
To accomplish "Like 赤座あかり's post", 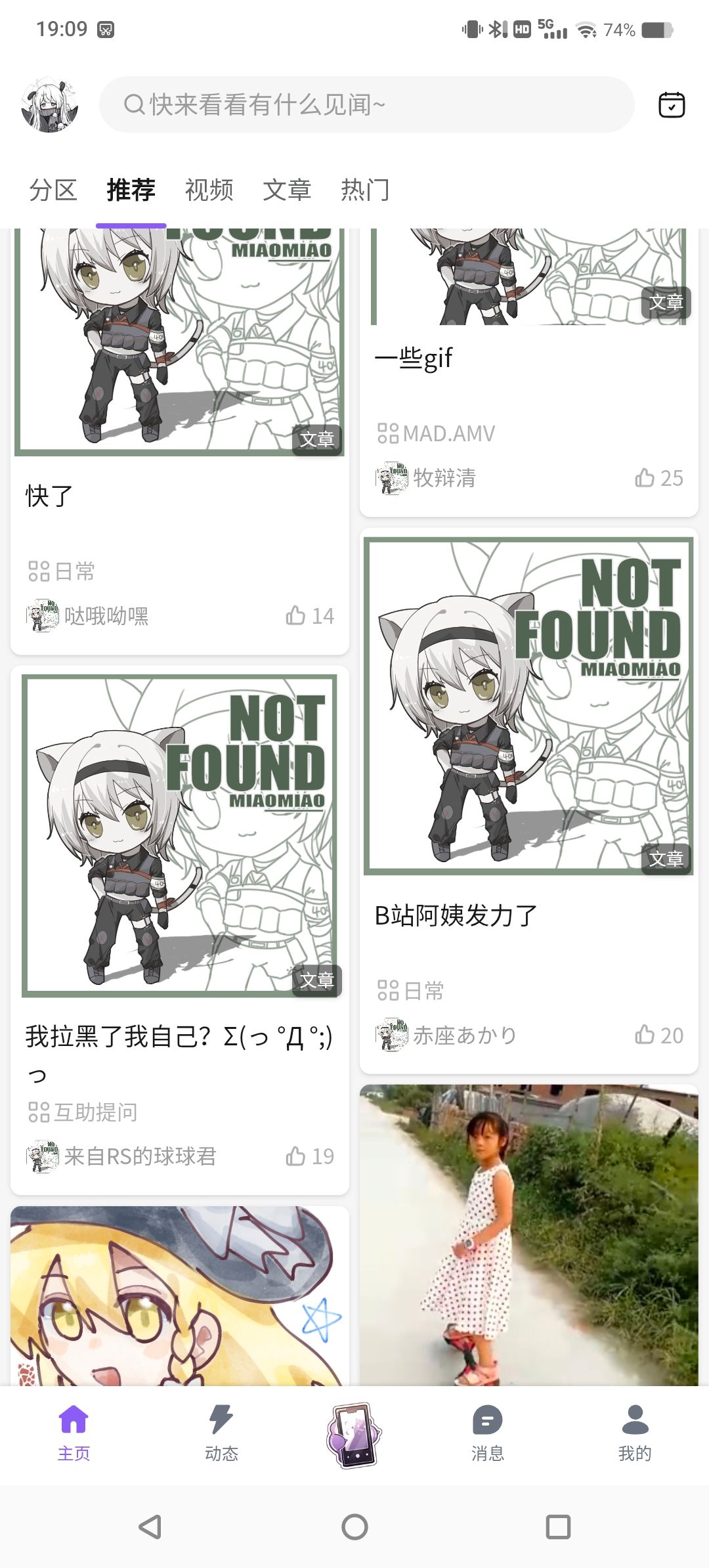I will click(x=658, y=1035).
